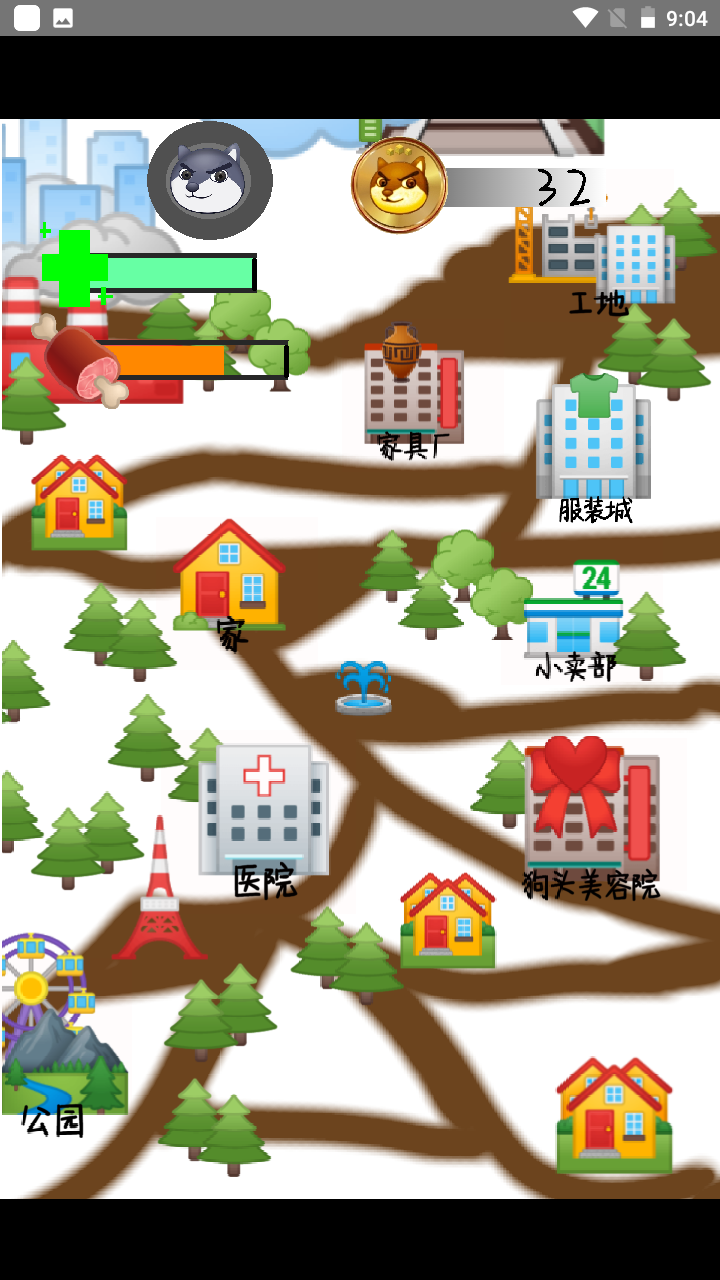720x1280 pixels.
Task: Select the dog avatar portrait
Action: pyautogui.click(x=210, y=178)
